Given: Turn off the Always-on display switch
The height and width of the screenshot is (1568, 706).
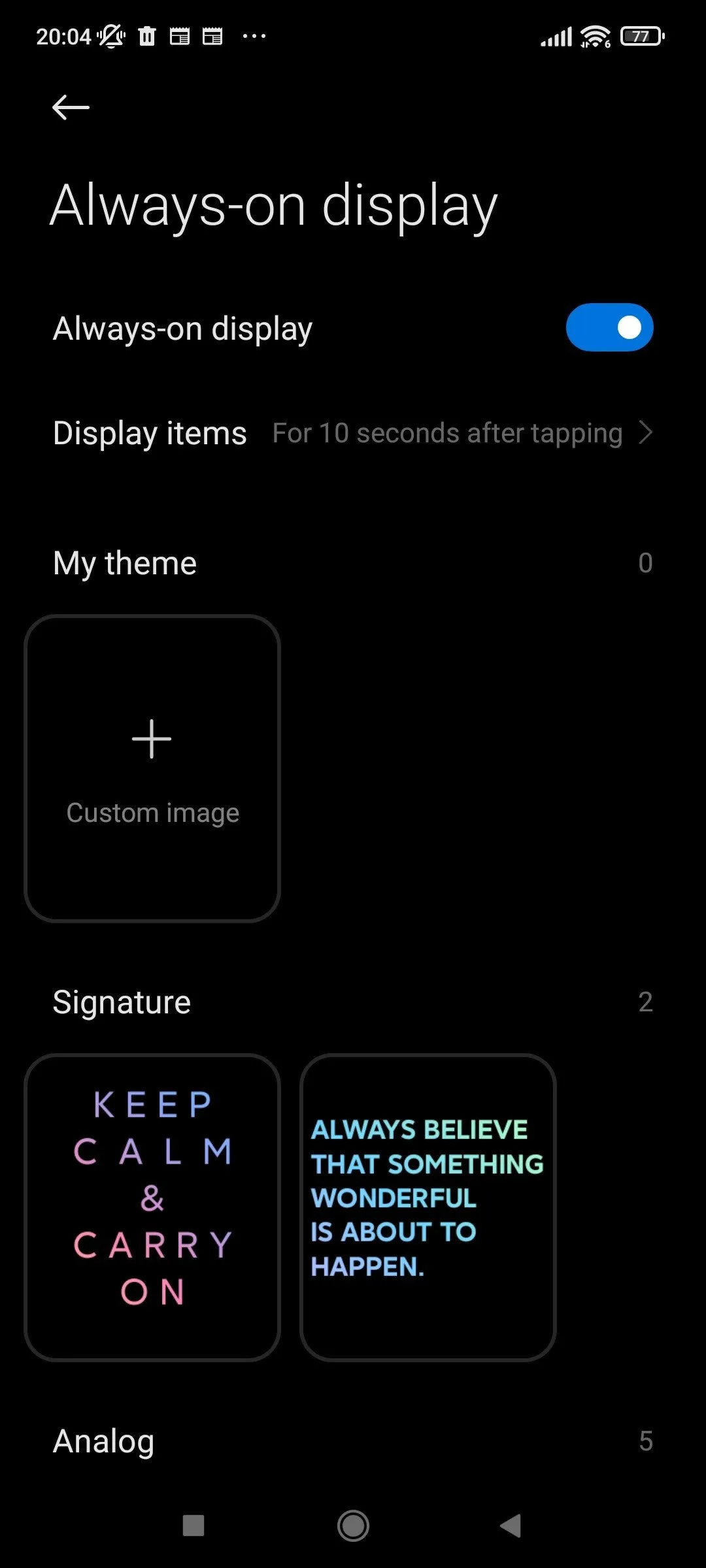Looking at the screenshot, I should (x=609, y=327).
